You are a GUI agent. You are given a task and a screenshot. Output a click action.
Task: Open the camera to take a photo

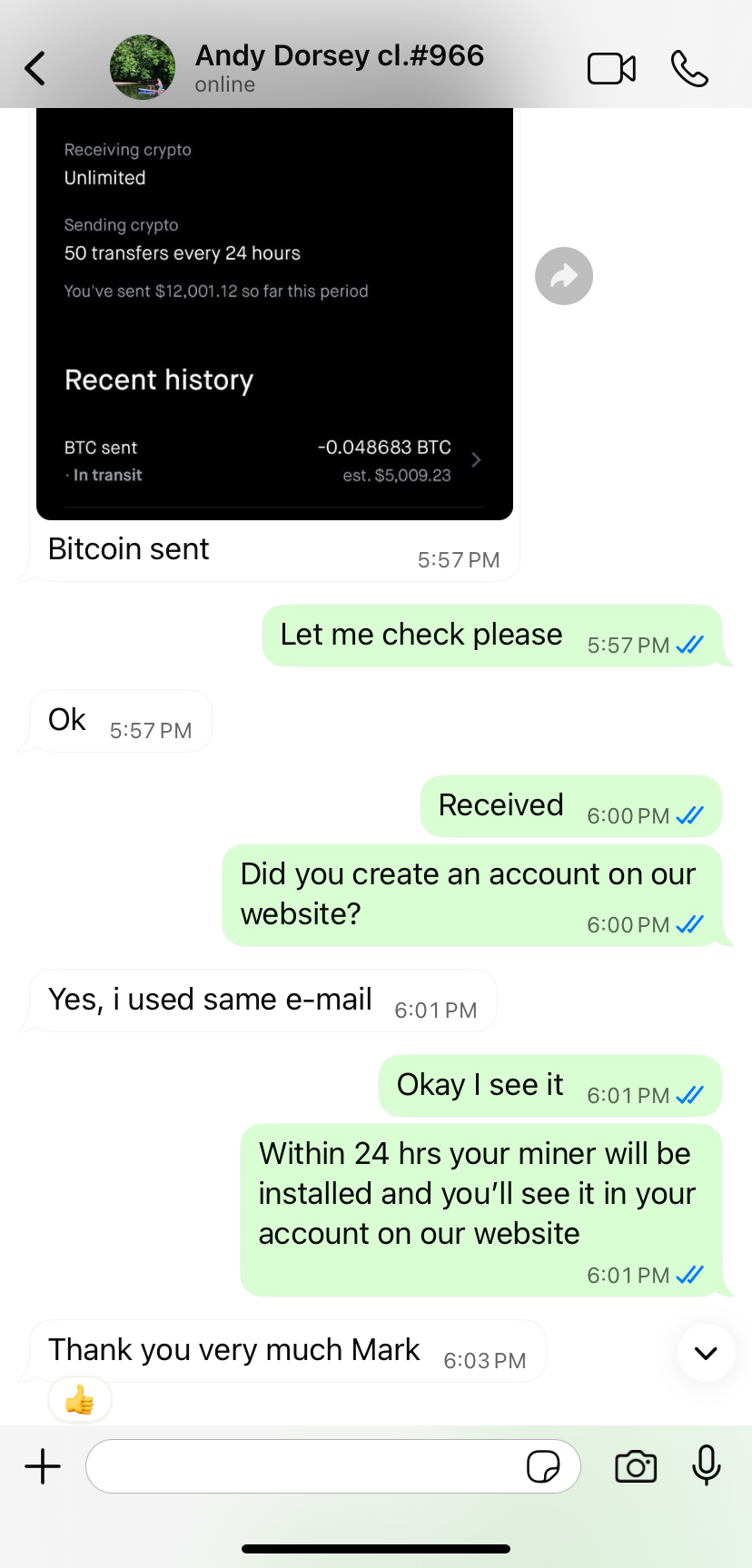(636, 1466)
